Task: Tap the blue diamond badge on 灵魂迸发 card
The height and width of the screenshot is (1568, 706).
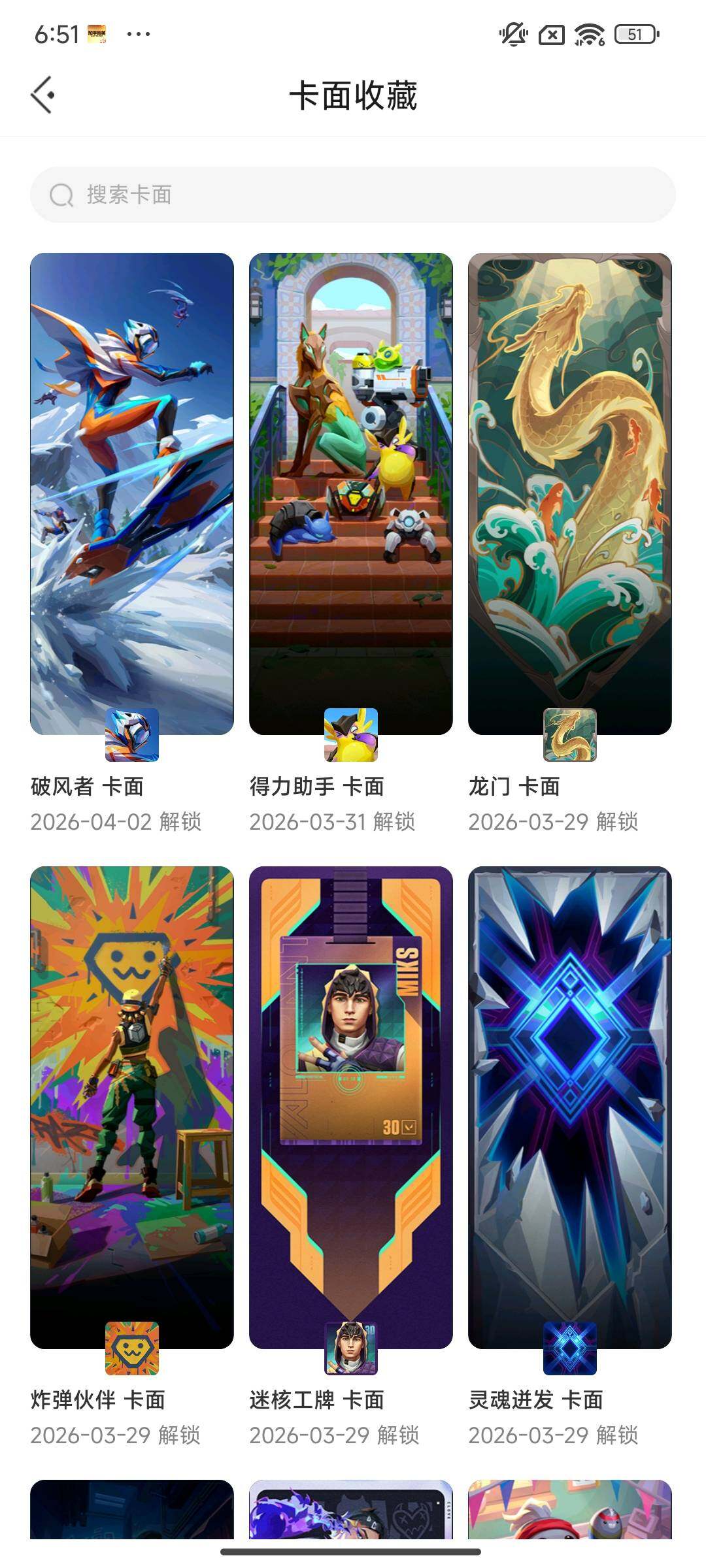Action: pyautogui.click(x=570, y=1347)
